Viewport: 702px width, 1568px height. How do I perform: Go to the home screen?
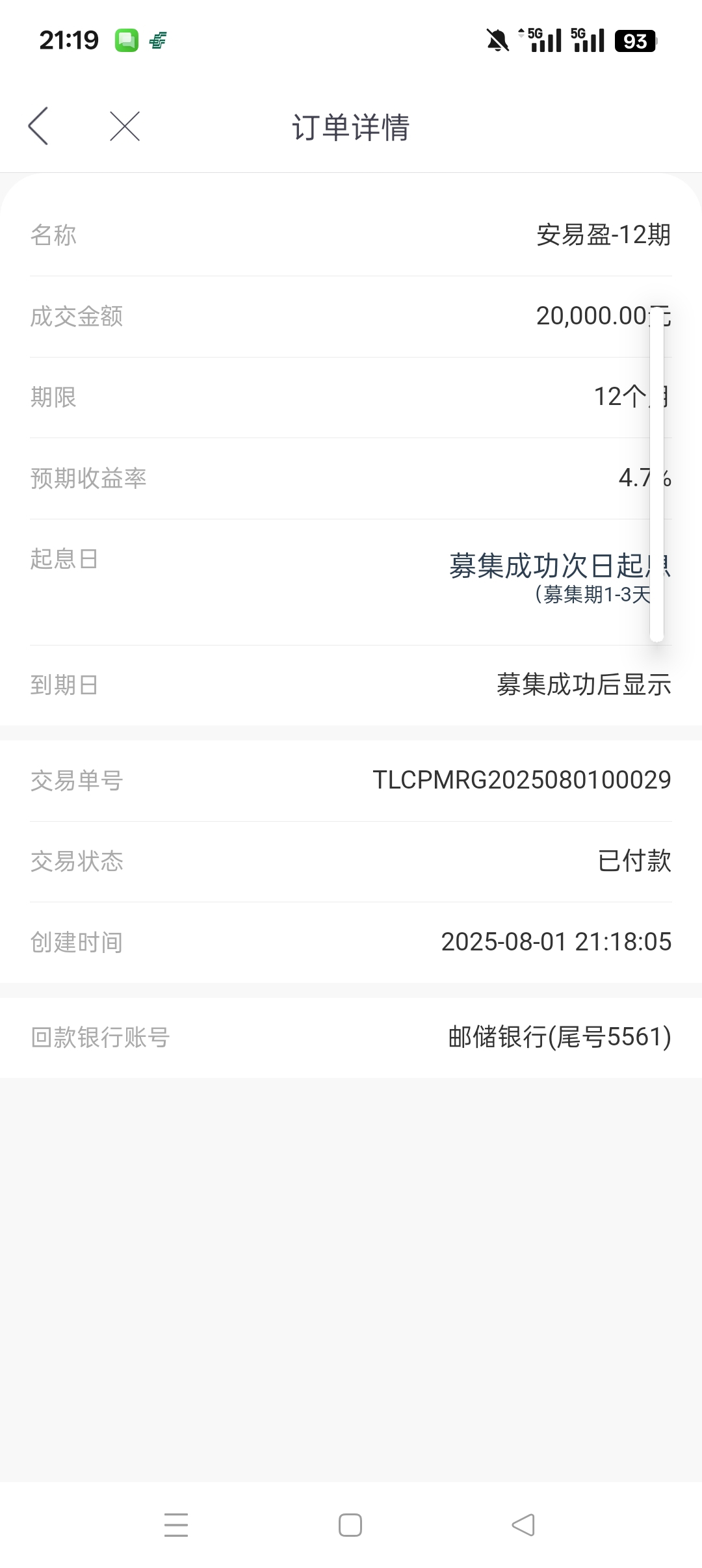pyautogui.click(x=350, y=1525)
